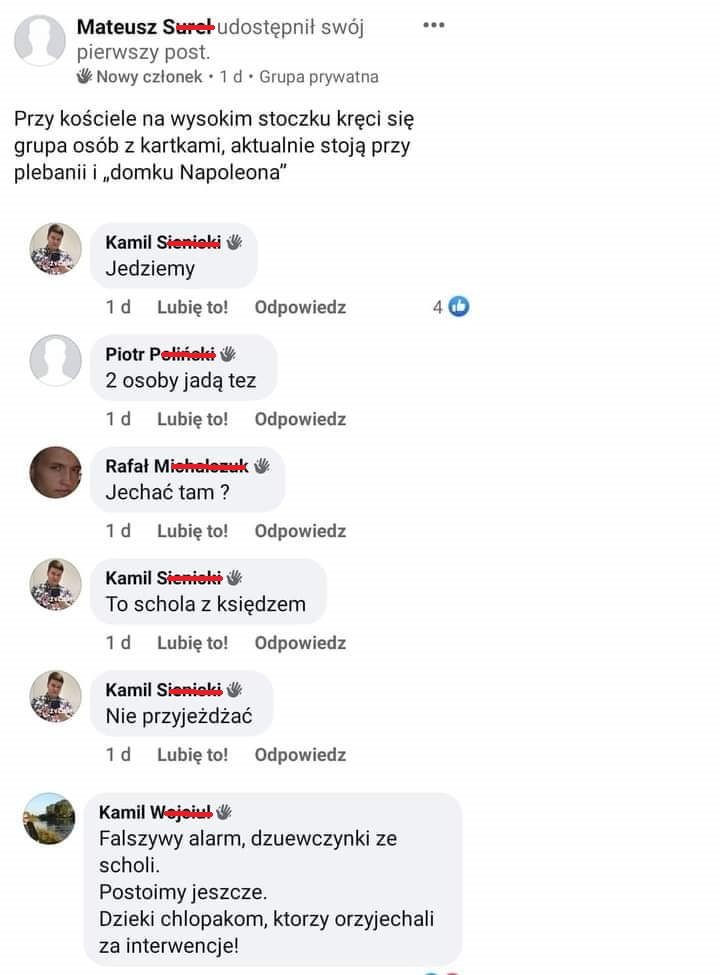Open Kamil W's profile picture
The height and width of the screenshot is (975, 720).
pyautogui.click(x=49, y=820)
